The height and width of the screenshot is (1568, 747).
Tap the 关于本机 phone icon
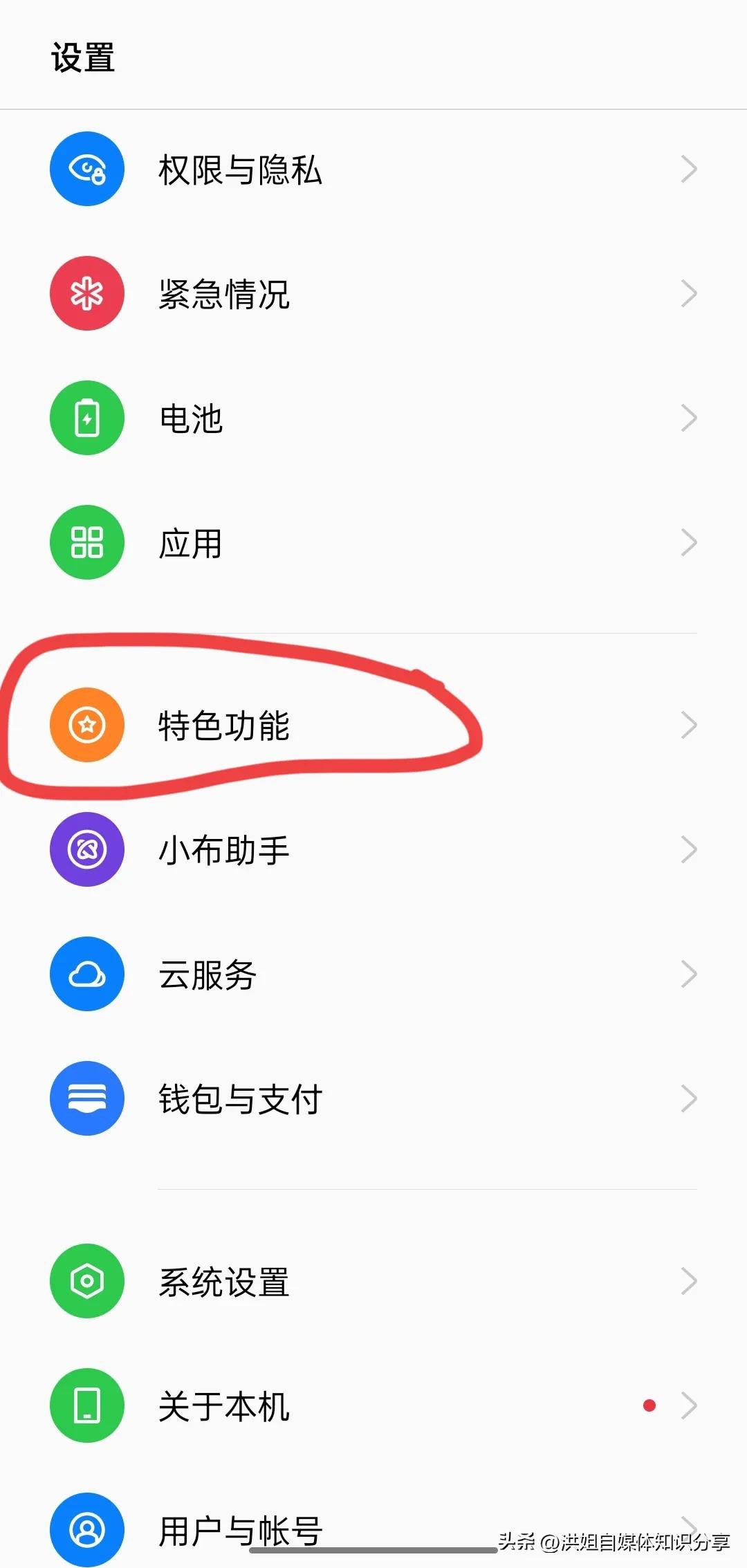(86, 1405)
